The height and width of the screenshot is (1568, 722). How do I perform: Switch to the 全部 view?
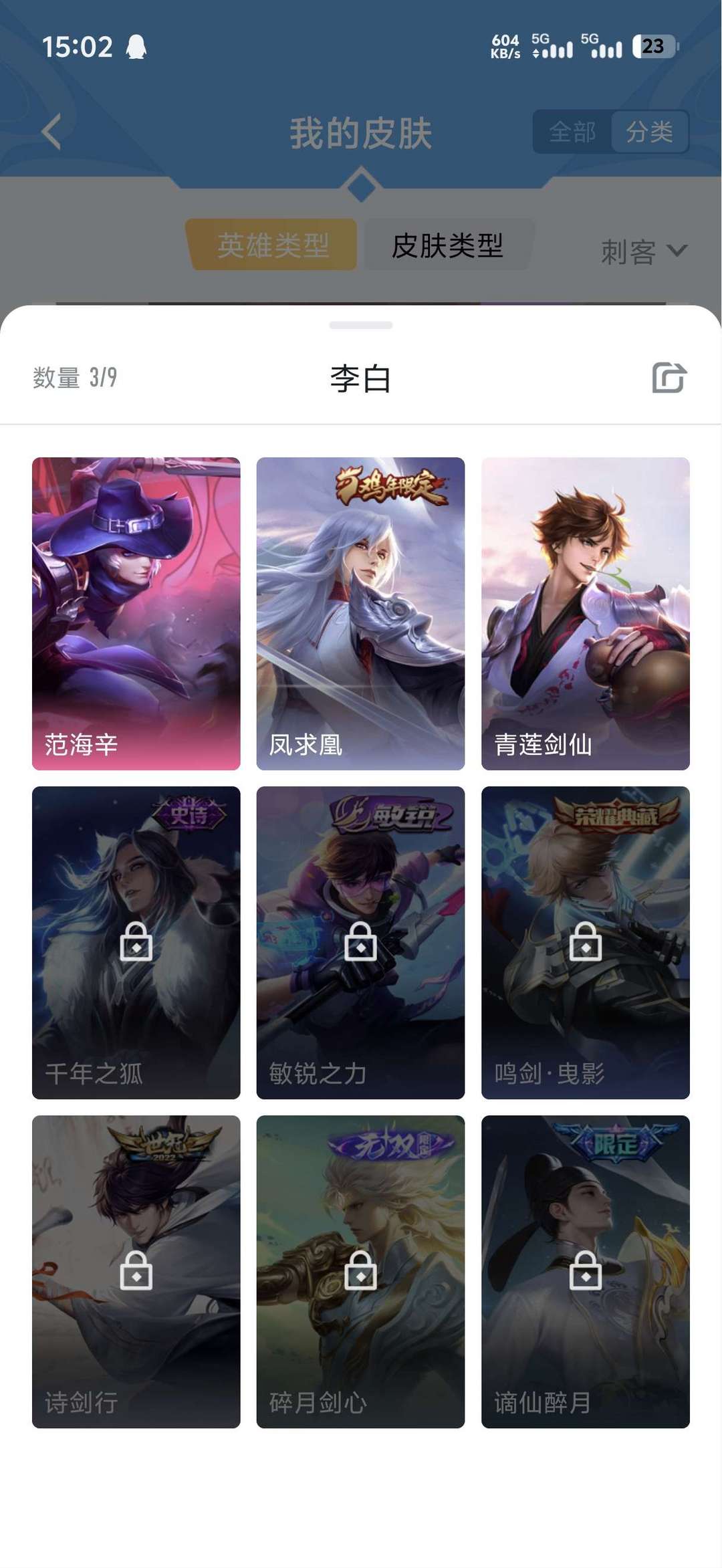pyautogui.click(x=572, y=132)
